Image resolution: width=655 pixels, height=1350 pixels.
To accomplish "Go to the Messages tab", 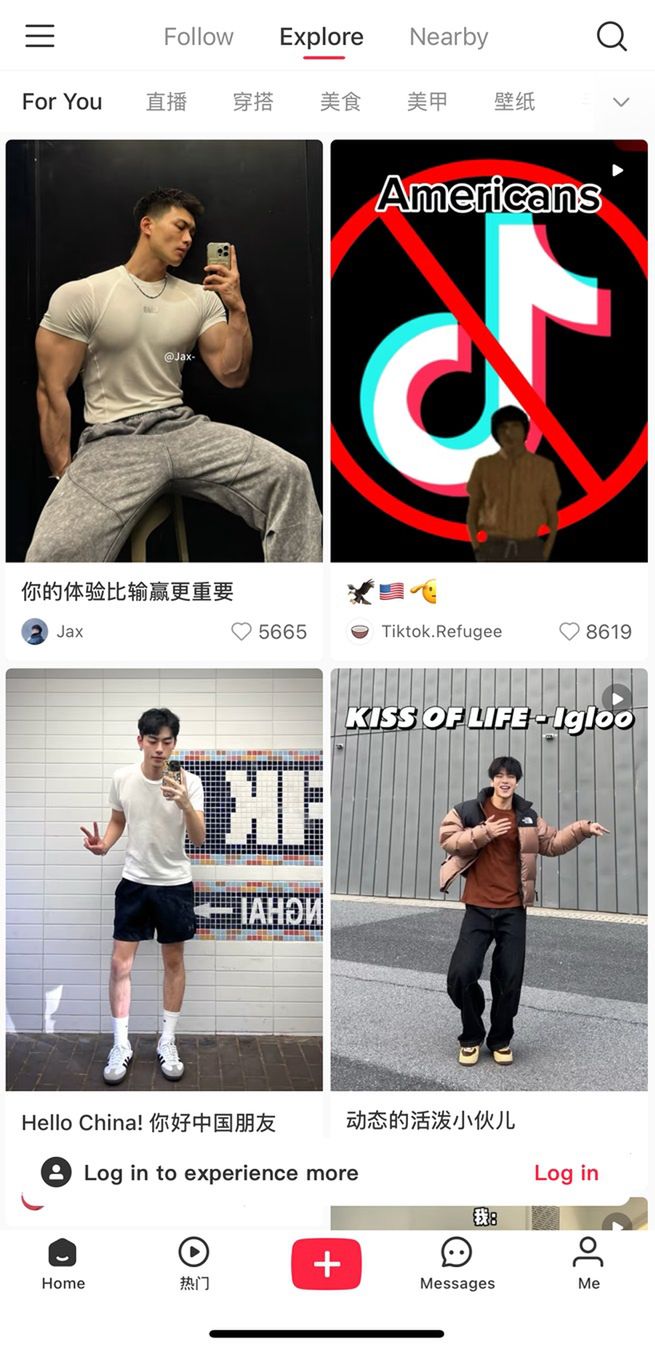I will (457, 1262).
